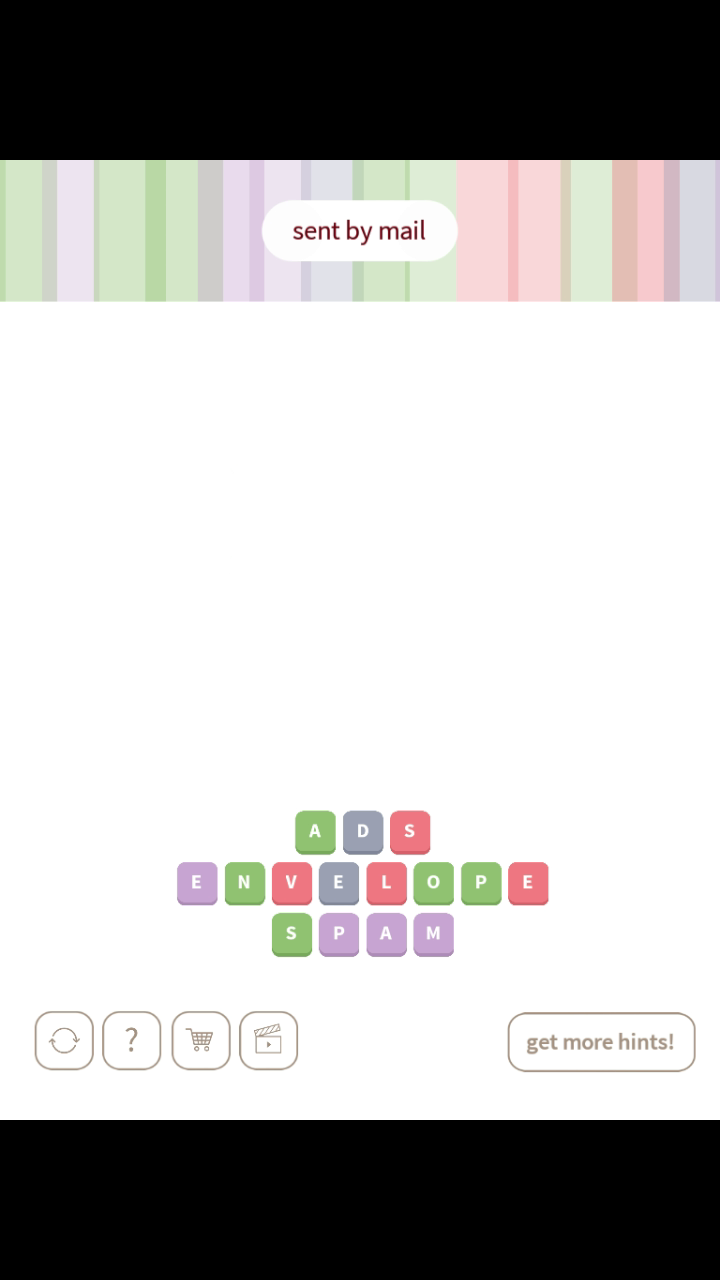The height and width of the screenshot is (1280, 720).
Task: Select the grey letter D in ADS
Action: 363,831
